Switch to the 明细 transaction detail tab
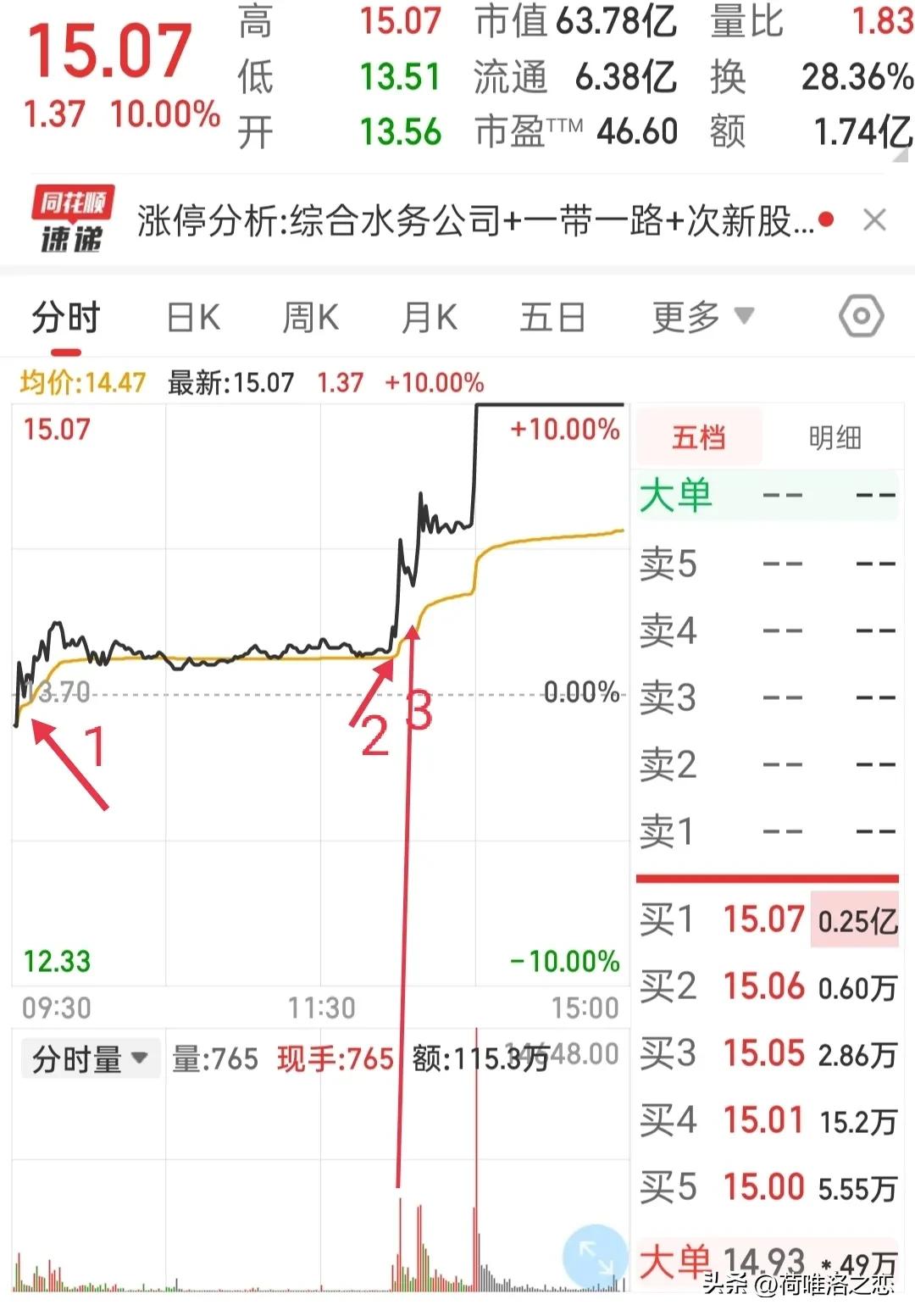 [x=833, y=438]
